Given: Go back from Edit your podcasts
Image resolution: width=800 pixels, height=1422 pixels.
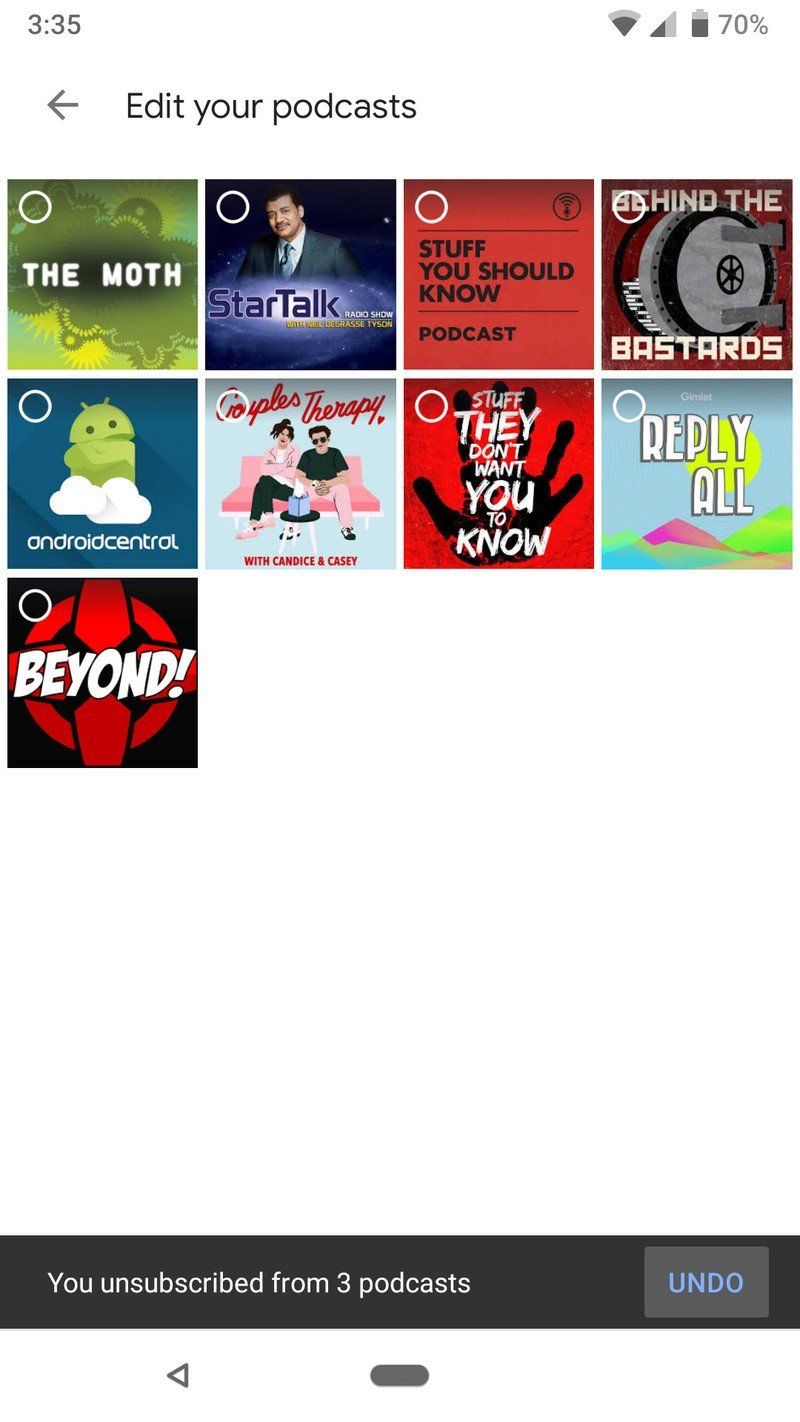Looking at the screenshot, I should (62, 106).
